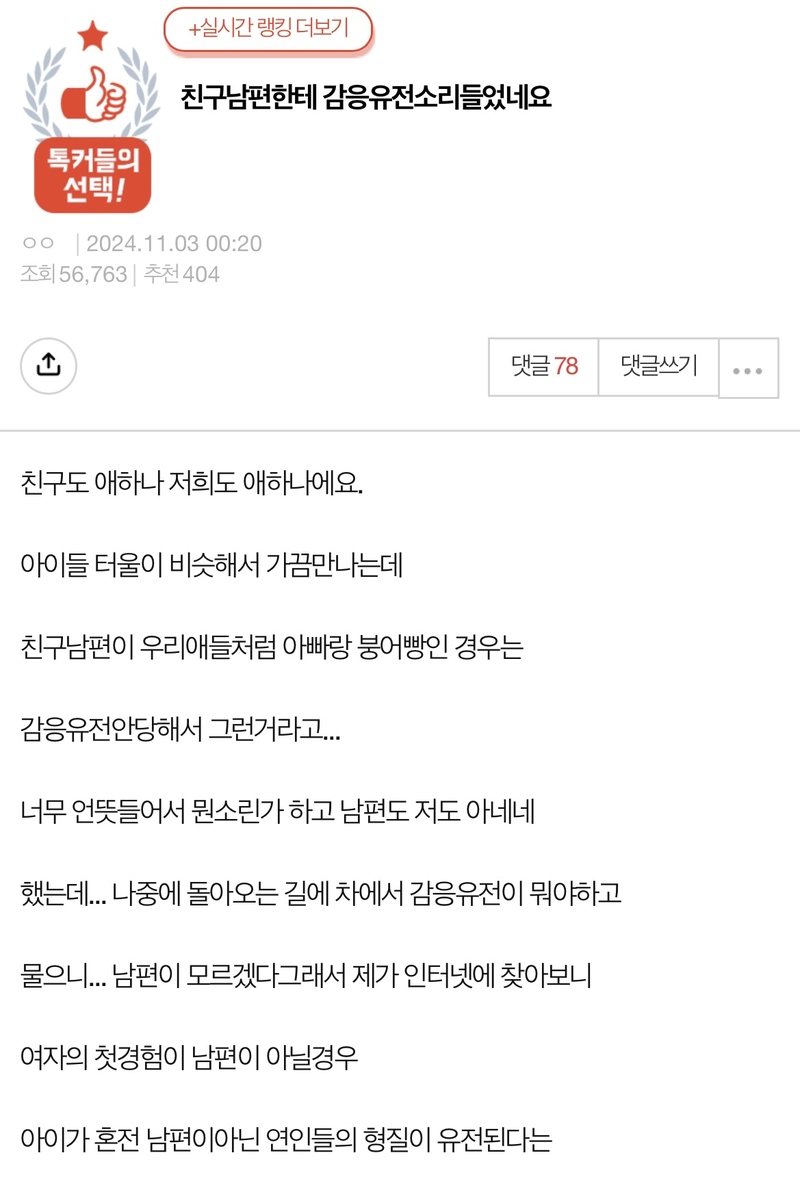
Task: Open the 실시간 랭킹 더보기 button
Action: tap(267, 30)
